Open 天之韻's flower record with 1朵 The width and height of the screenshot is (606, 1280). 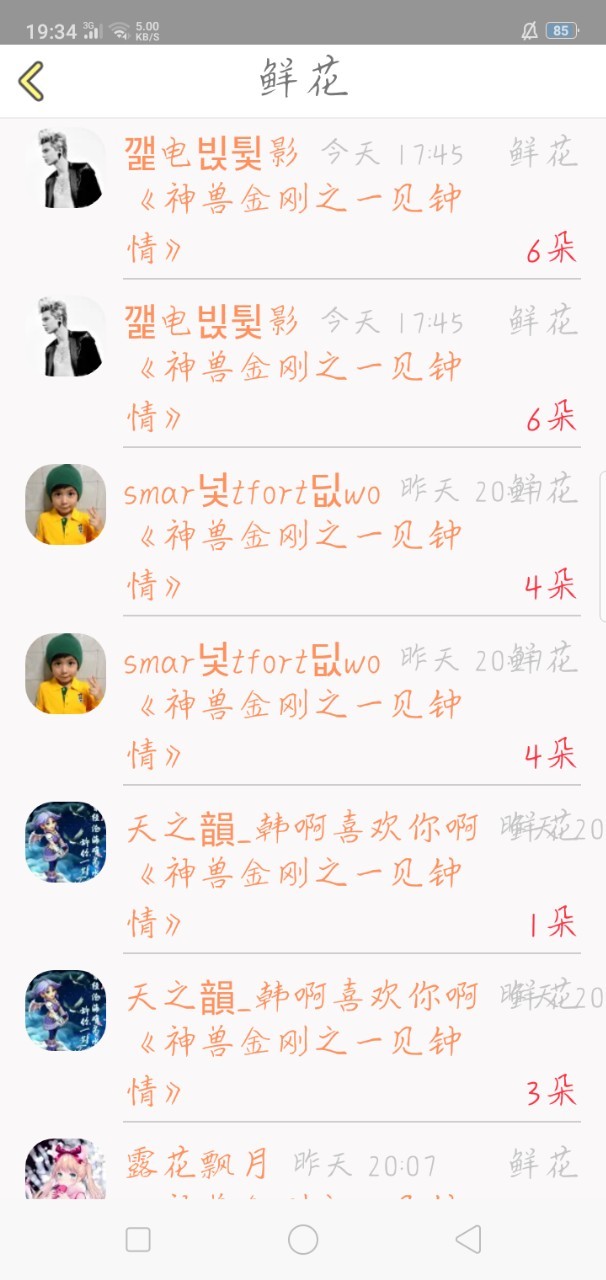pyautogui.click(x=303, y=870)
